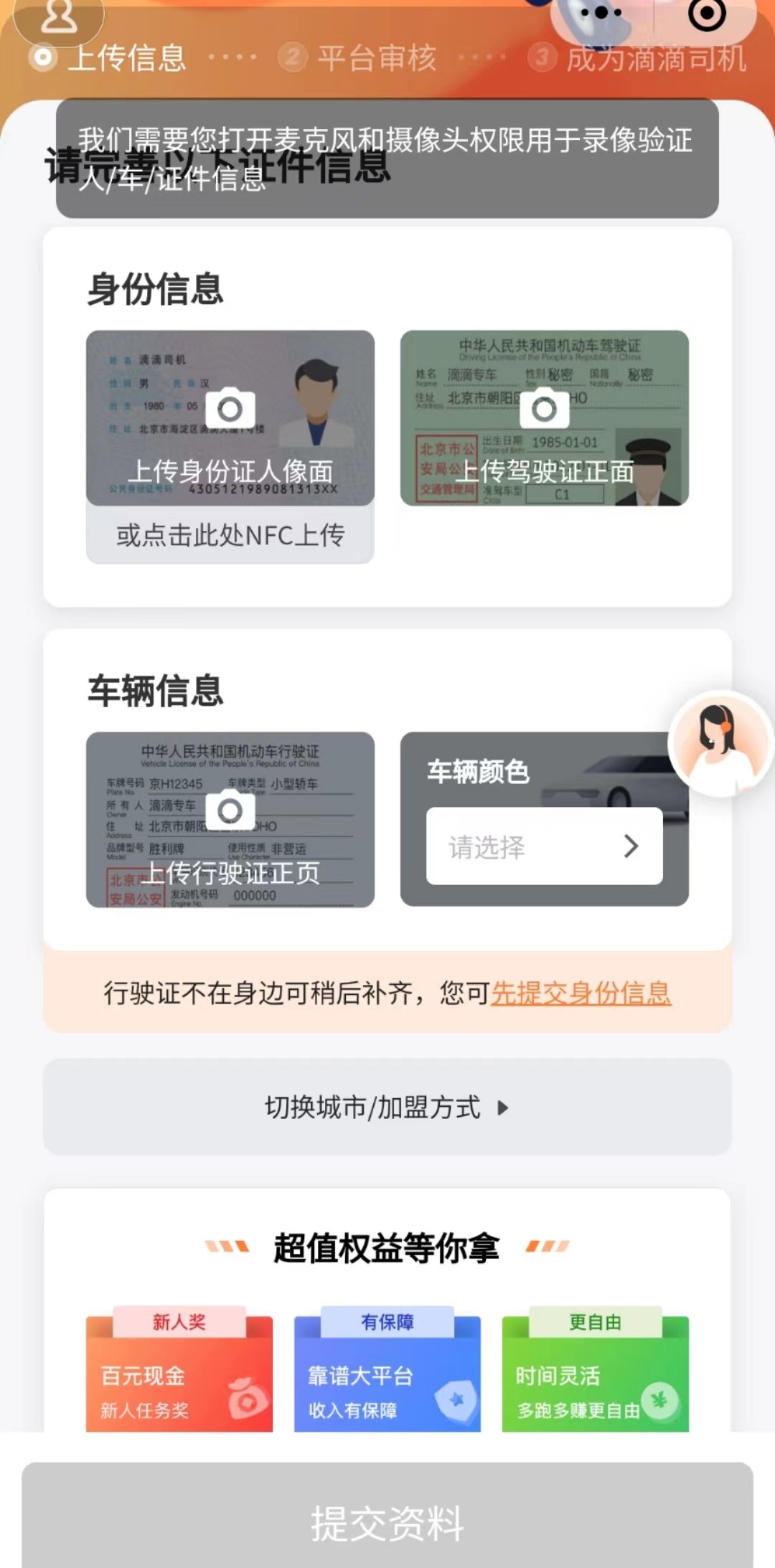
Task: Upload ID card portrait side photo
Action: [230, 417]
